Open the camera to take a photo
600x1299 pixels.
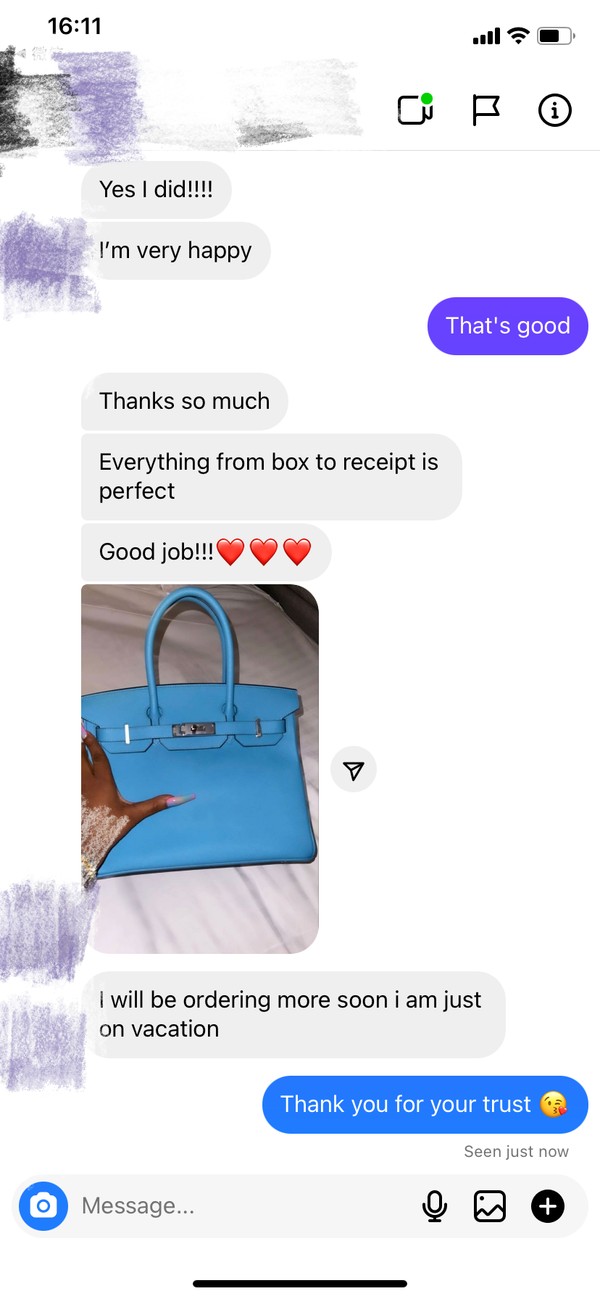point(43,1206)
